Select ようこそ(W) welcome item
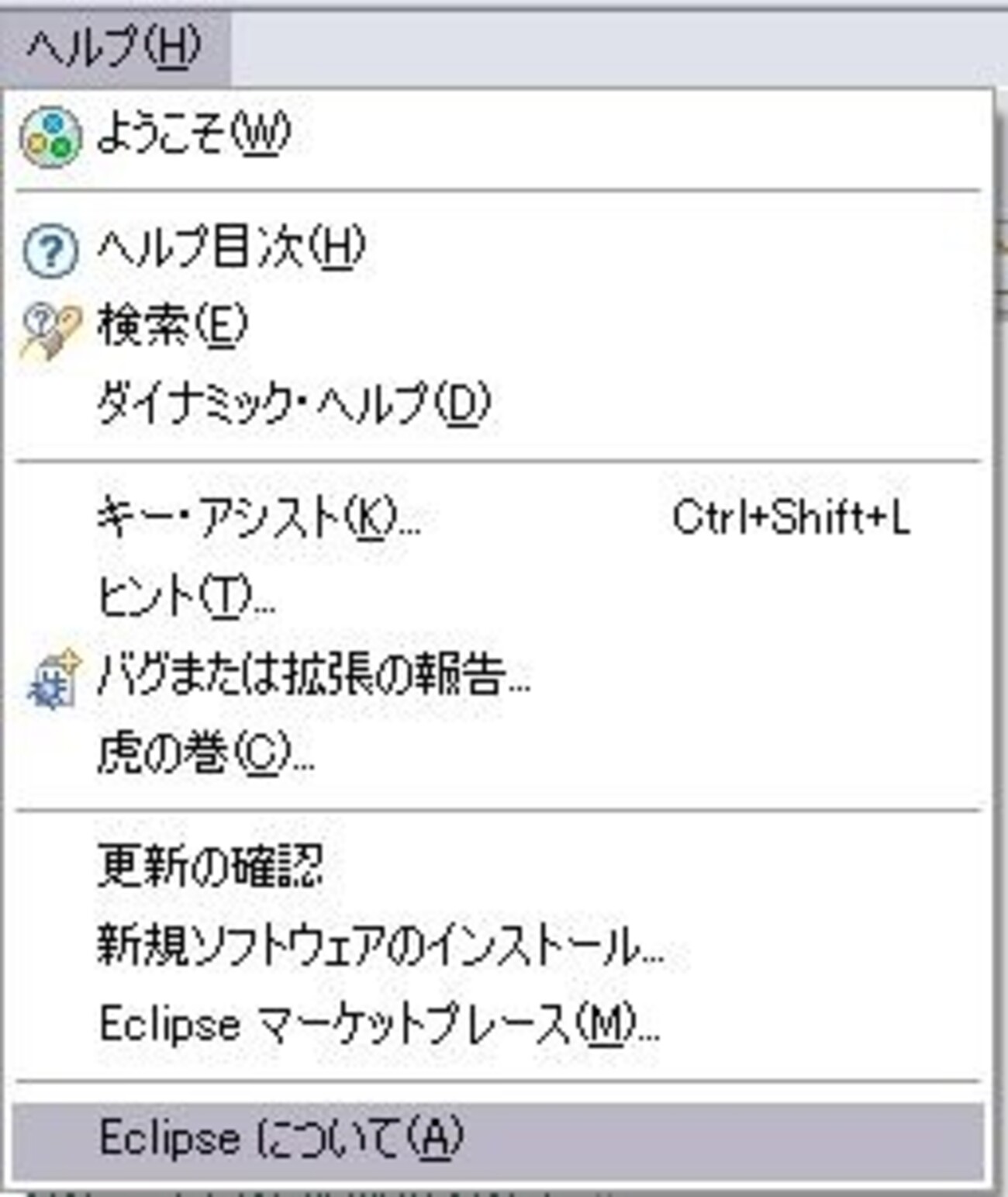Screen dimensions: 1008x1197 click(x=194, y=135)
